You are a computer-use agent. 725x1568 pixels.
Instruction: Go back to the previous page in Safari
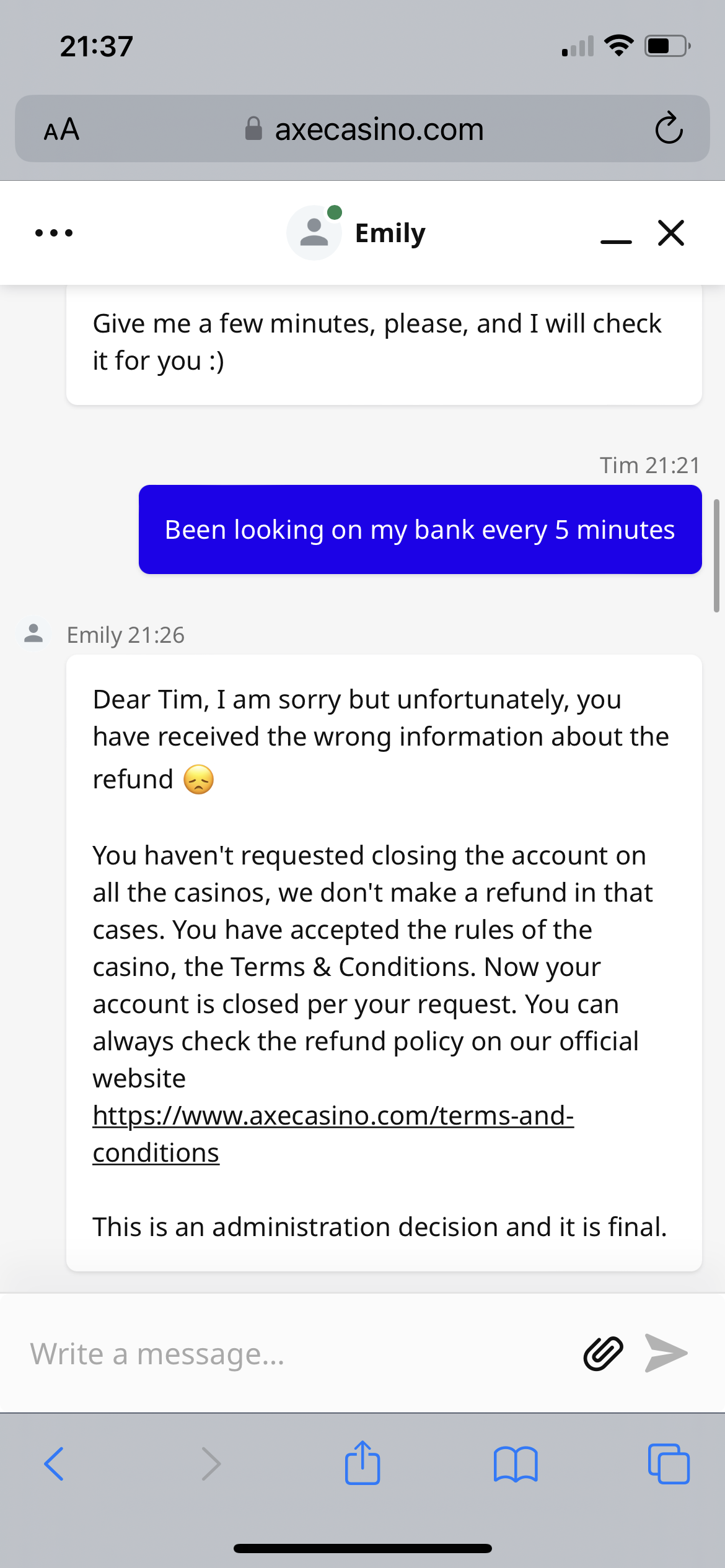55,1464
